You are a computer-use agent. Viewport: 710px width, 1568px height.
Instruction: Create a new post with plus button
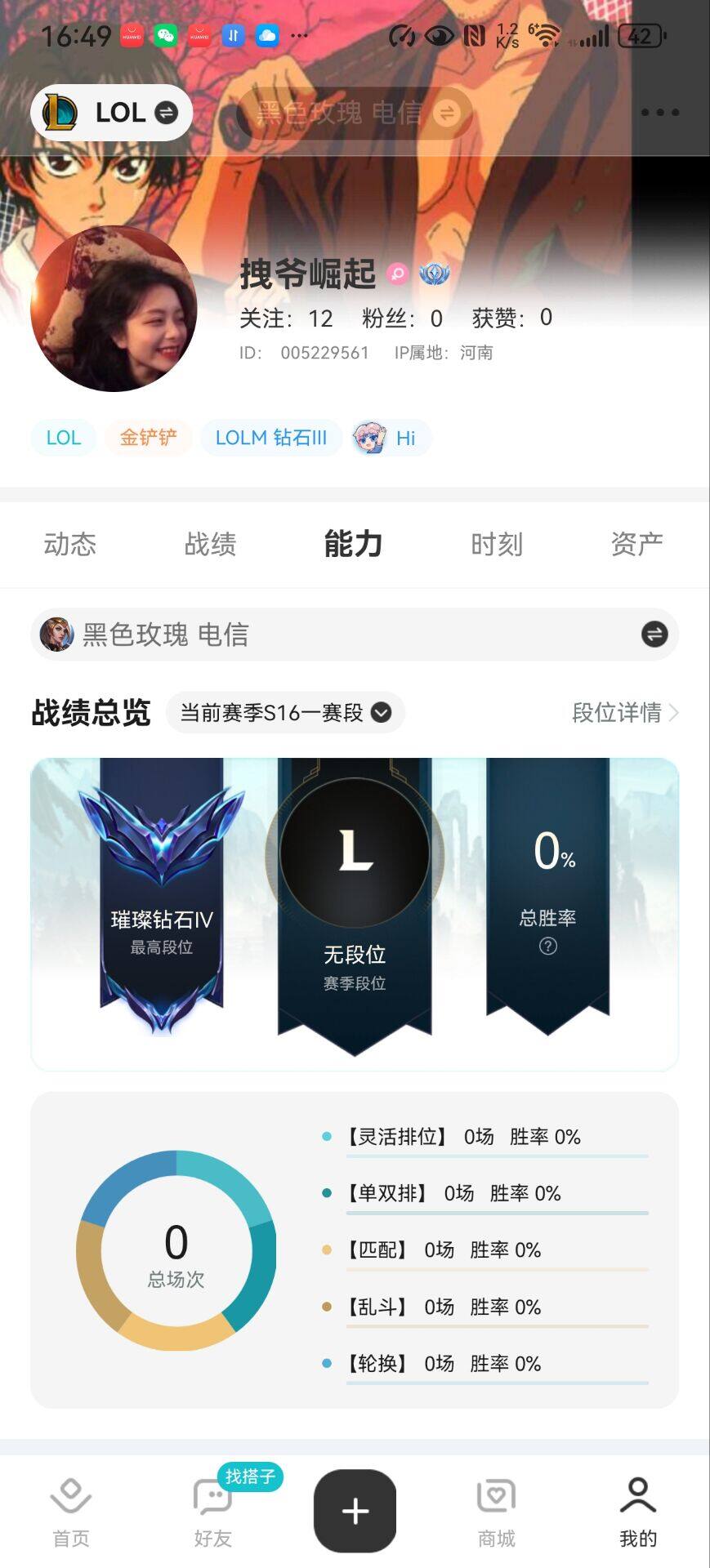[355, 1511]
